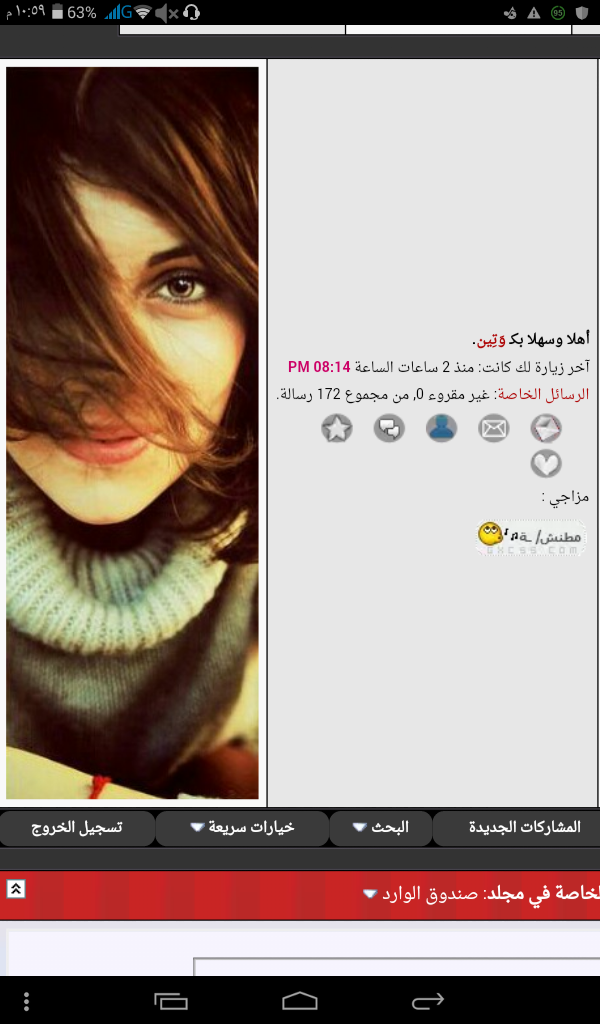Collapse the red private messages section
The width and height of the screenshot is (600, 1024).
[x=16, y=888]
